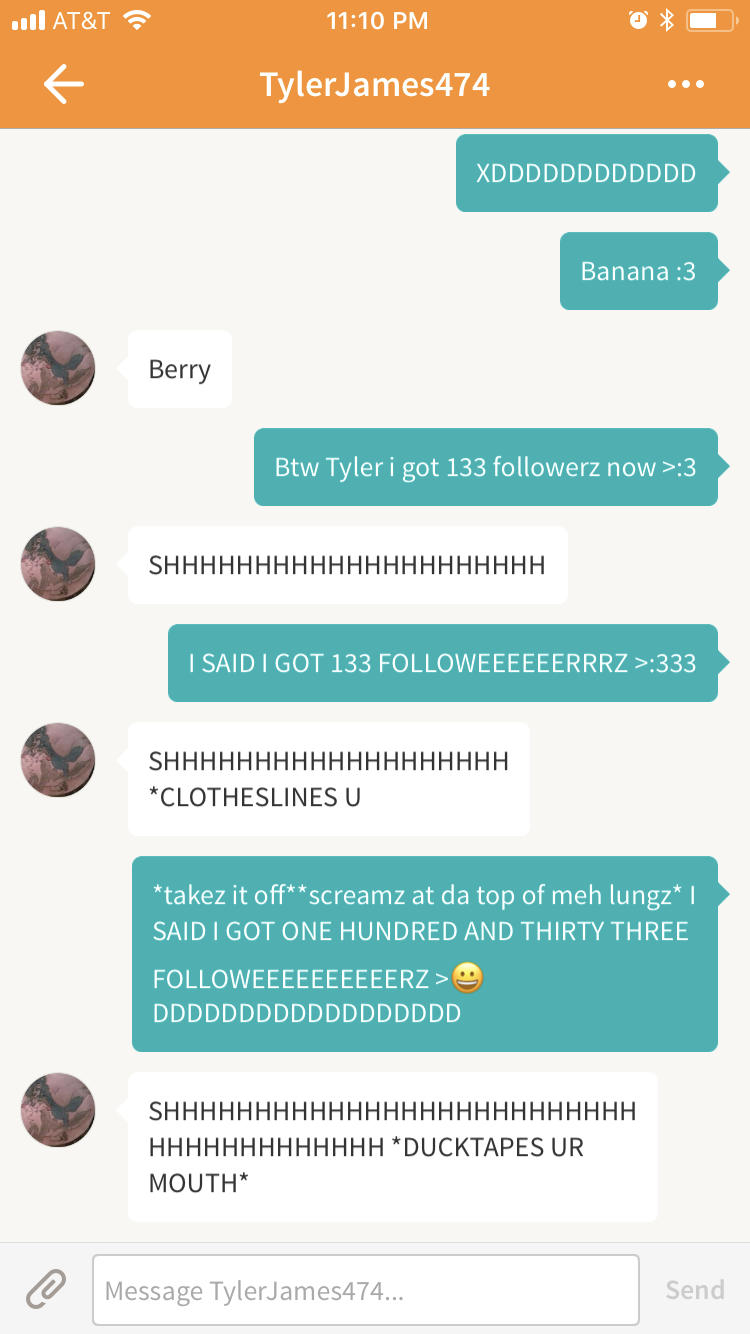The height and width of the screenshot is (1334, 750).
Task: Tap the paperclip attachment icon
Action: [x=46, y=1290]
